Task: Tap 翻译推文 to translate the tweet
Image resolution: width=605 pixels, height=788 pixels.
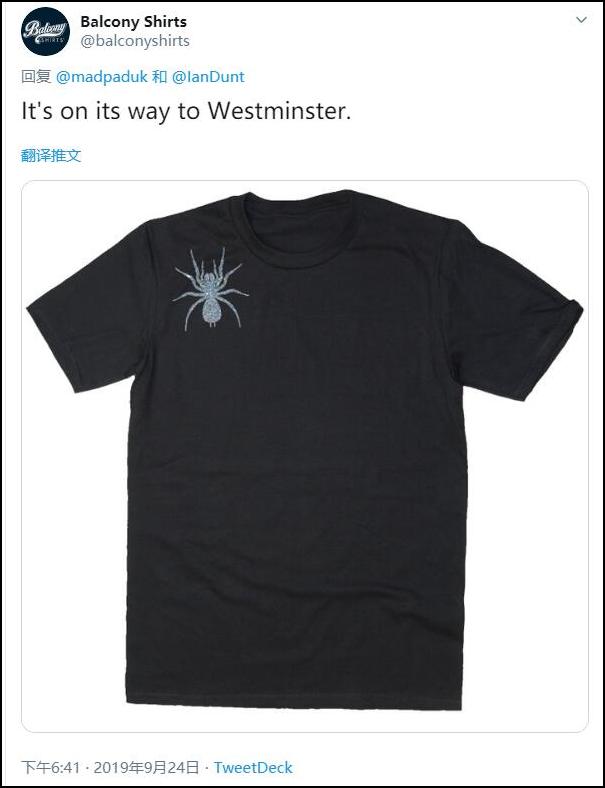Action: pyautogui.click(x=51, y=155)
